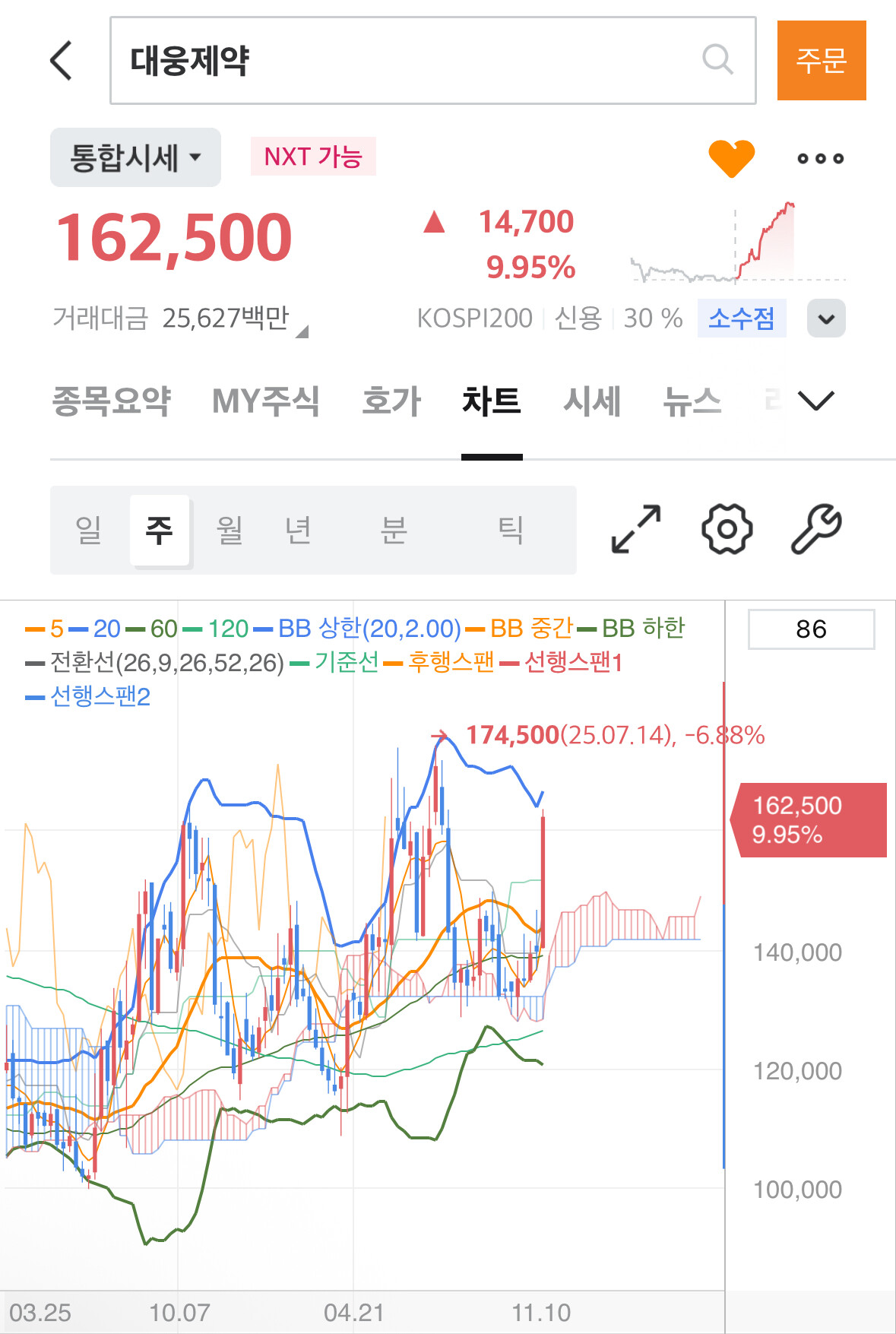Switch to the MY주식 tab
The width and height of the screenshot is (896, 1334).
pyautogui.click(x=265, y=401)
